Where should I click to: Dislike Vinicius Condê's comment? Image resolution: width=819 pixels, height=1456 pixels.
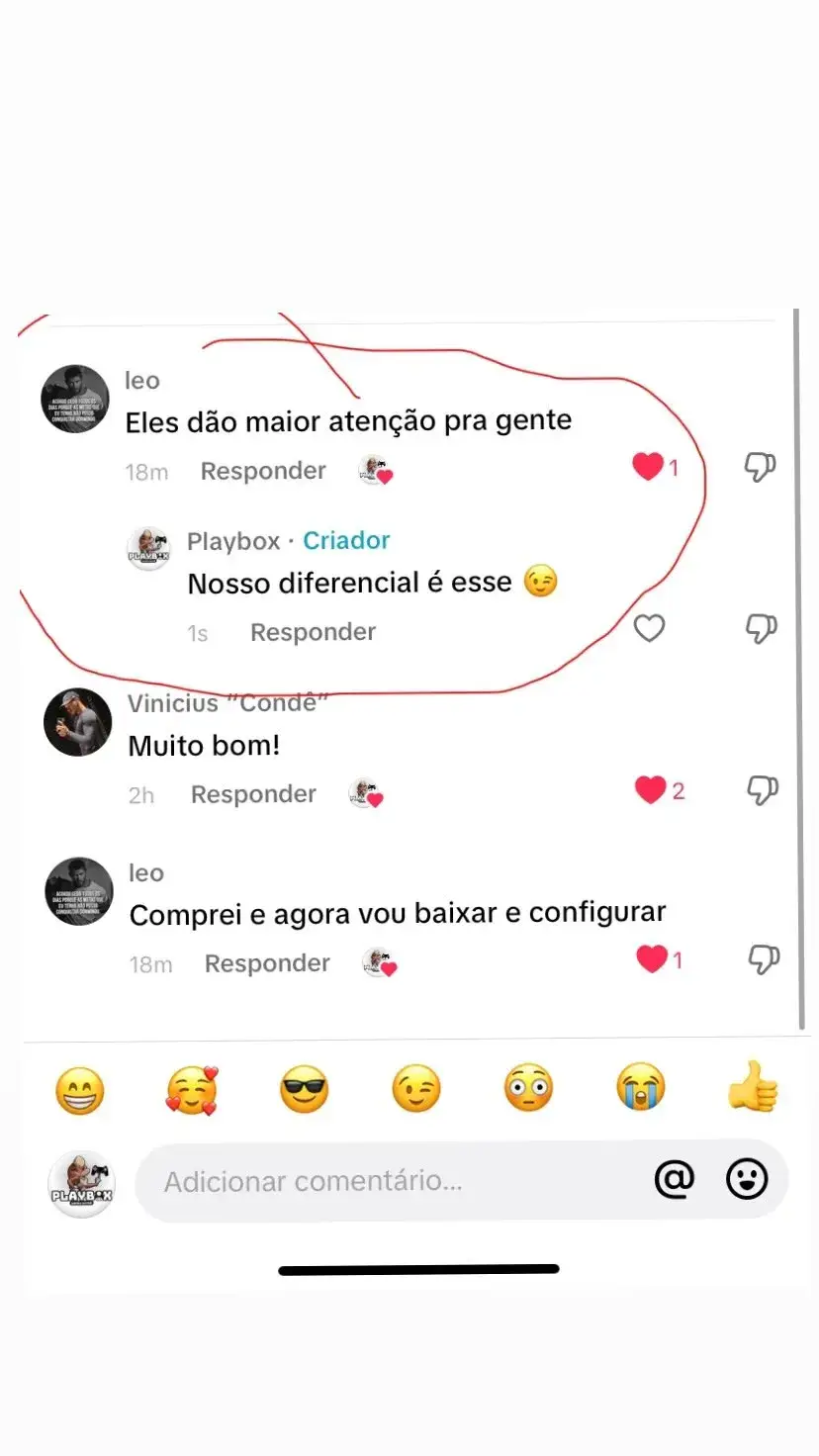[762, 789]
